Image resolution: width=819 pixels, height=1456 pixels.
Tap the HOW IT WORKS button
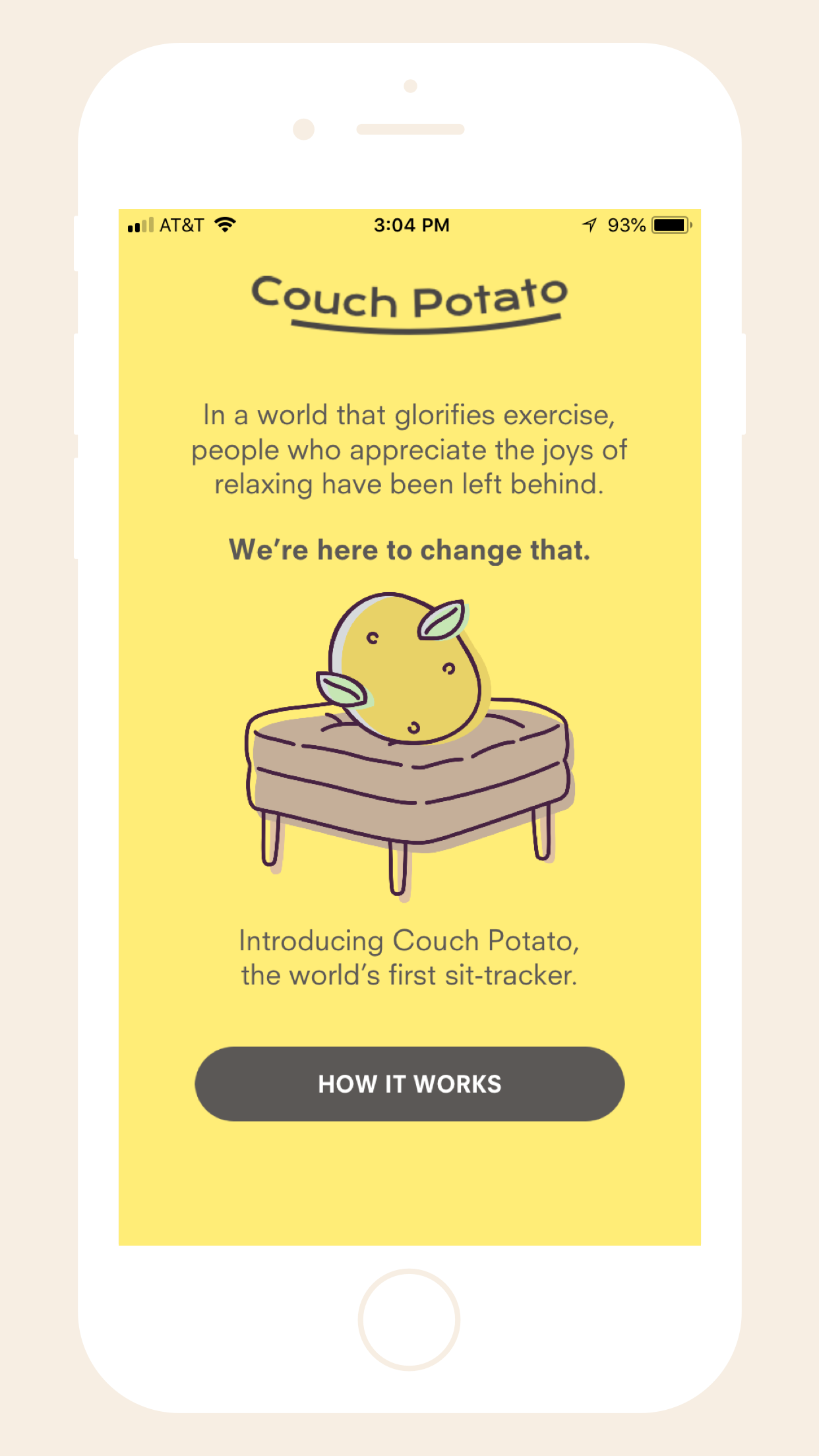click(409, 1084)
